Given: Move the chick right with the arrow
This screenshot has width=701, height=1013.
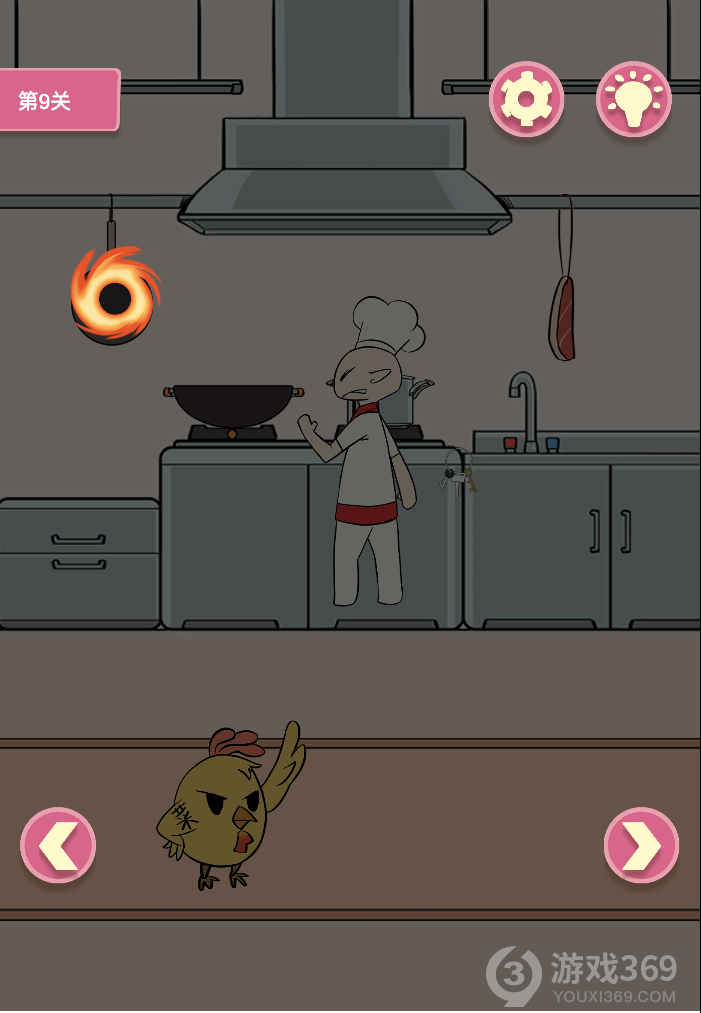Looking at the screenshot, I should pyautogui.click(x=641, y=846).
